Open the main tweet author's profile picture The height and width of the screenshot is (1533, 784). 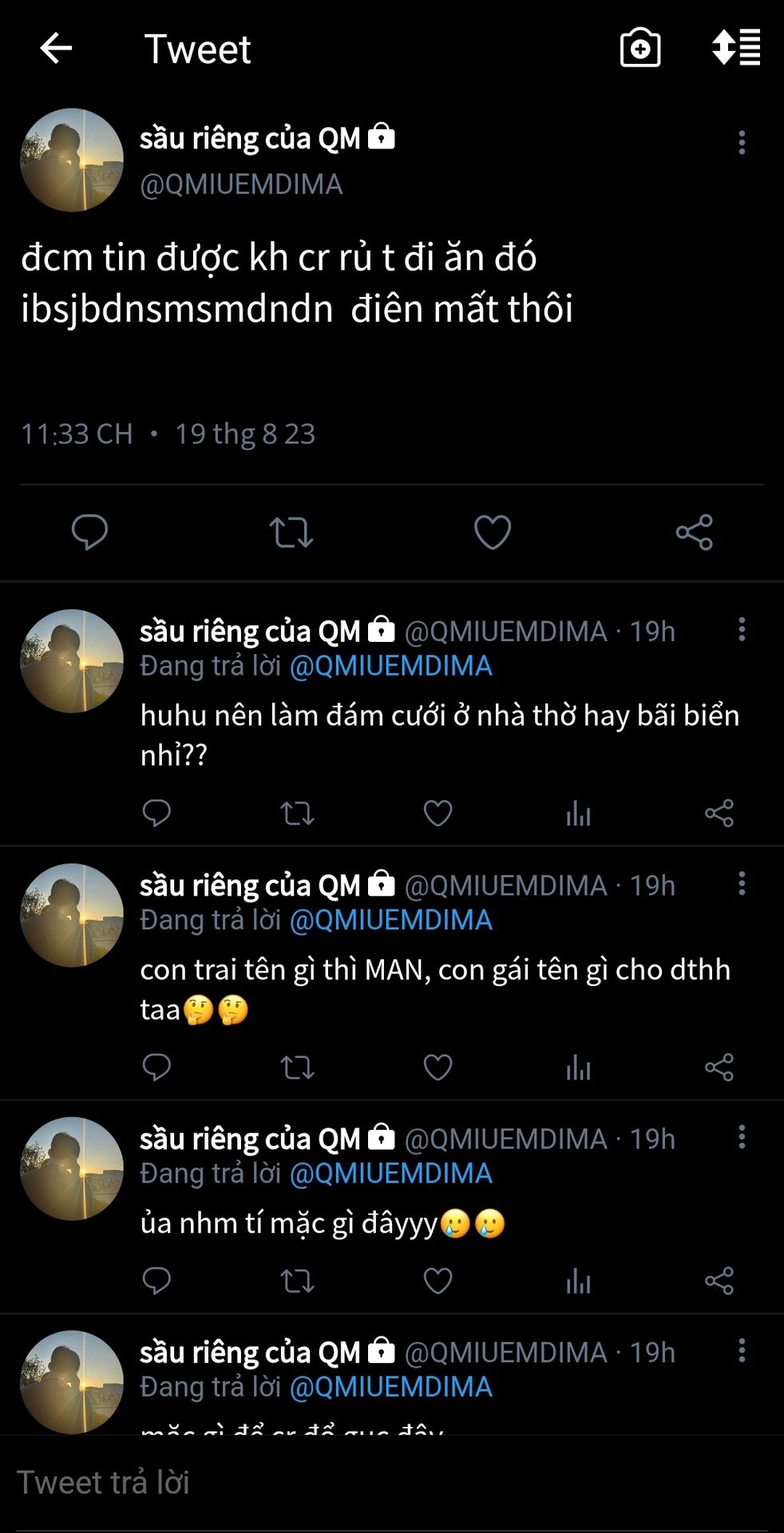pos(72,160)
